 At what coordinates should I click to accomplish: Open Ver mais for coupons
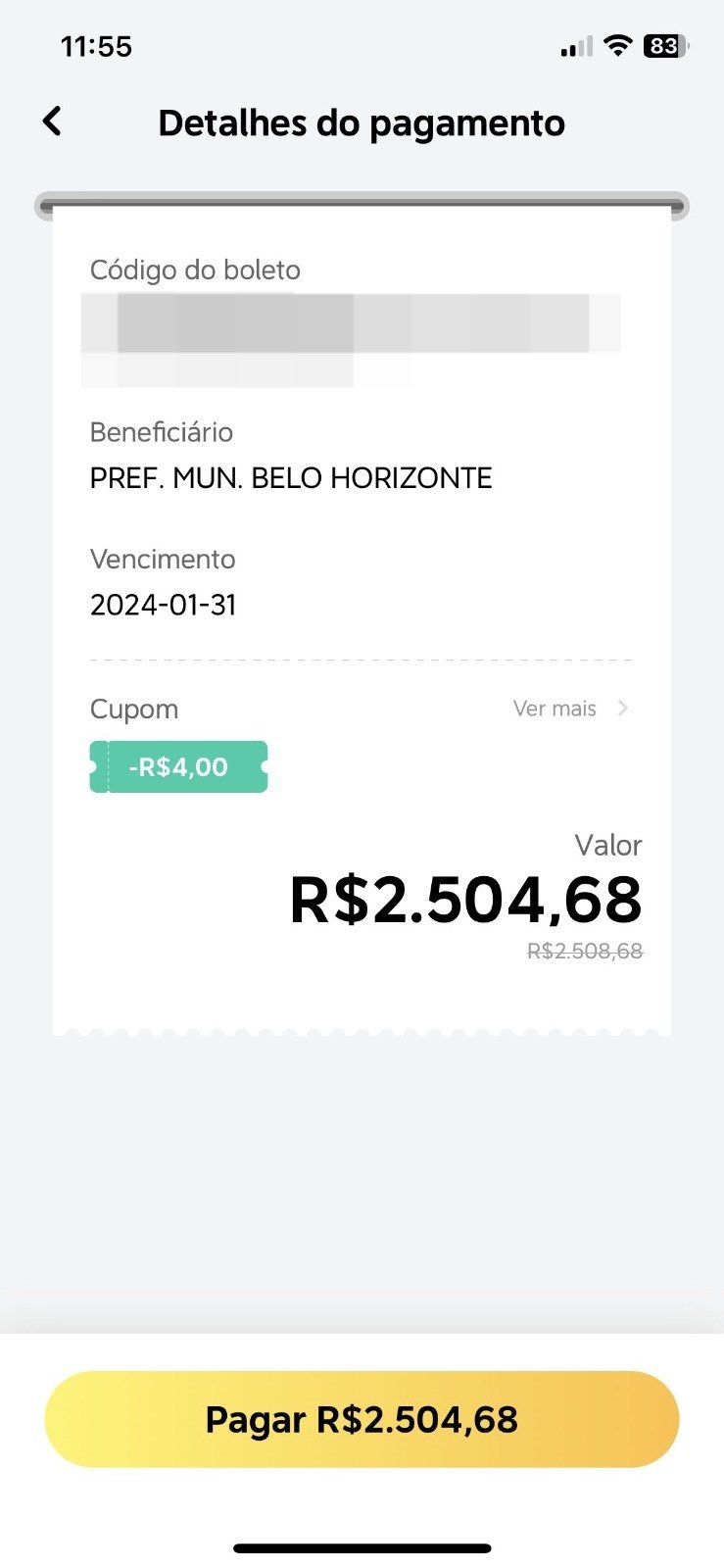(x=570, y=709)
